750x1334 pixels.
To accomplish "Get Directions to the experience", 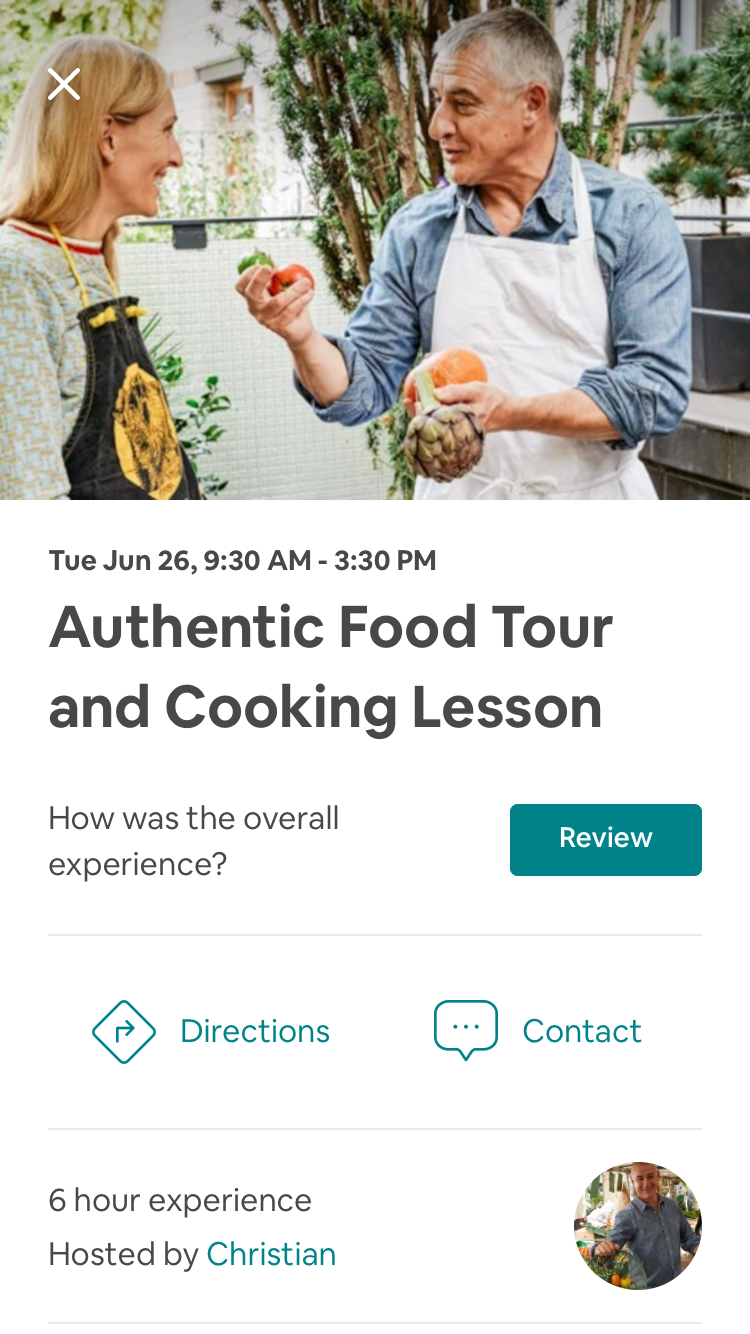I will 212,1031.
